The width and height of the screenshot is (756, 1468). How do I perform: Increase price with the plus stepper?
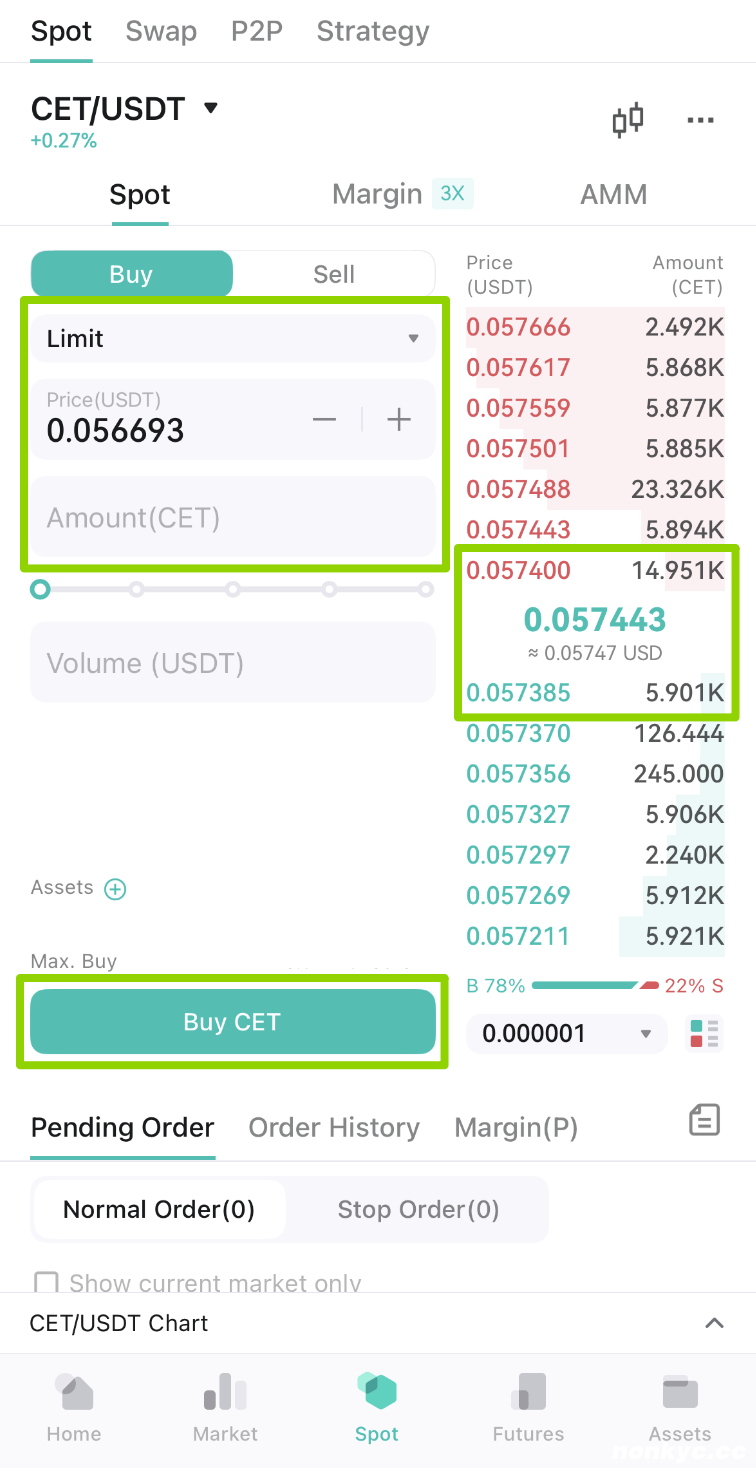[399, 419]
